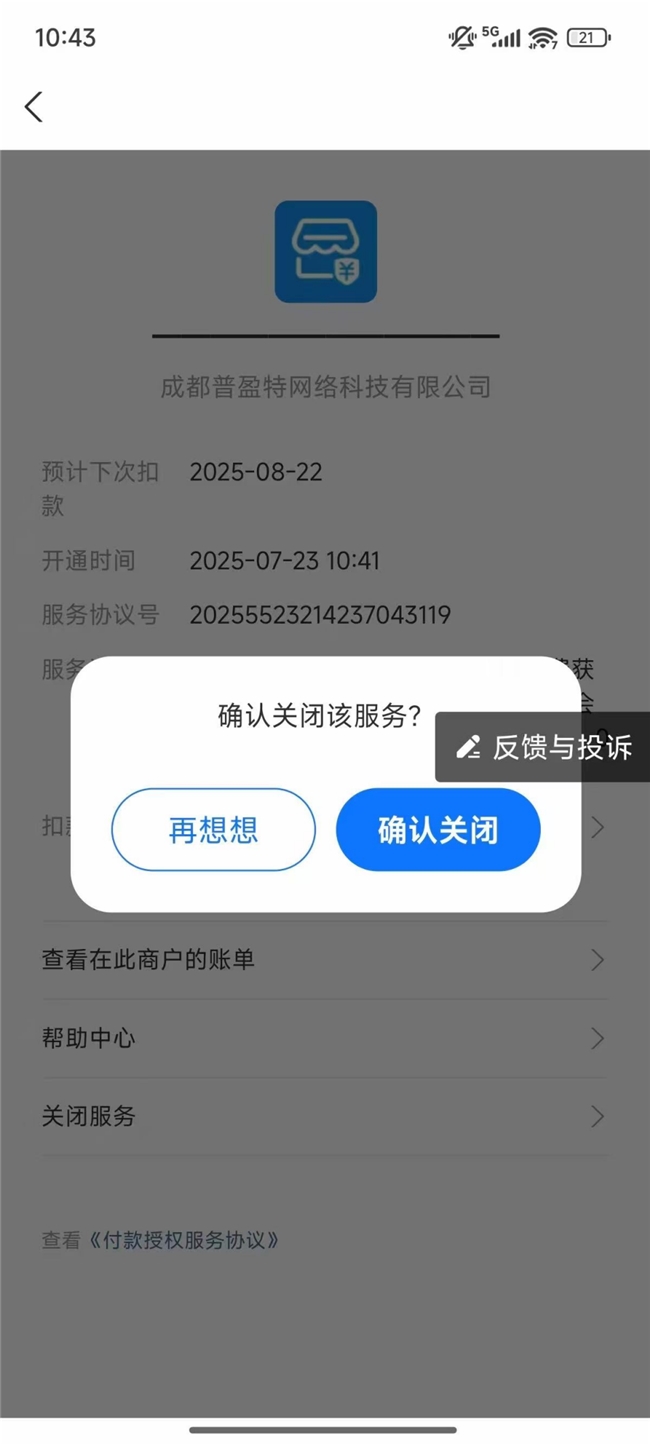Open 帮助中心 help center
Image resolution: width=650 pixels, height=1446 pixels.
tap(324, 1039)
